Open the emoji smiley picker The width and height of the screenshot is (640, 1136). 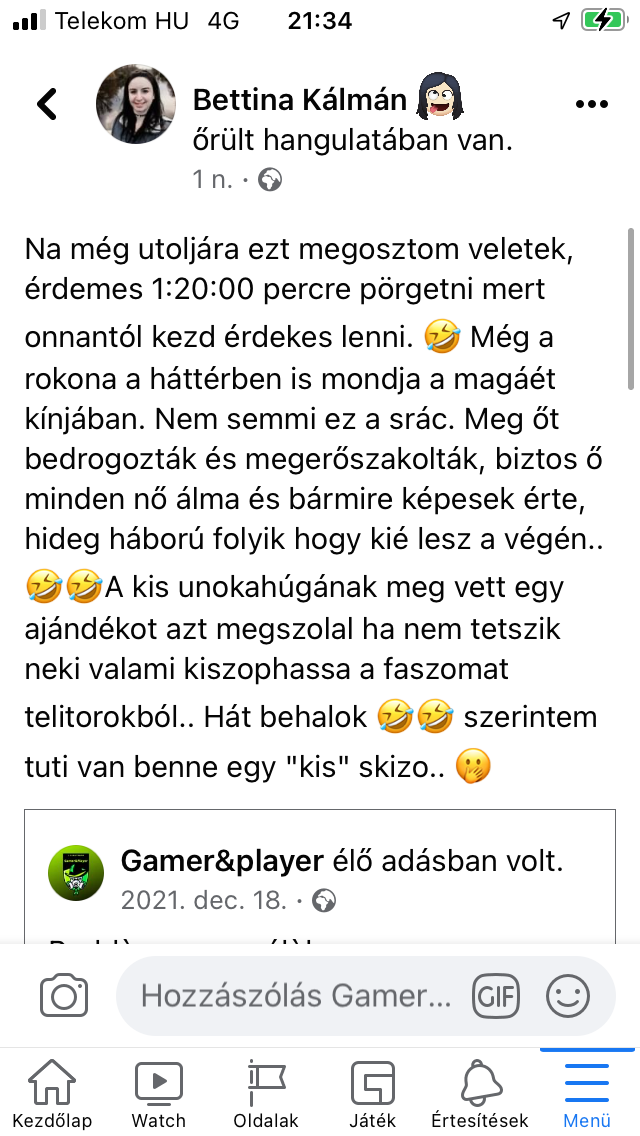coord(568,996)
